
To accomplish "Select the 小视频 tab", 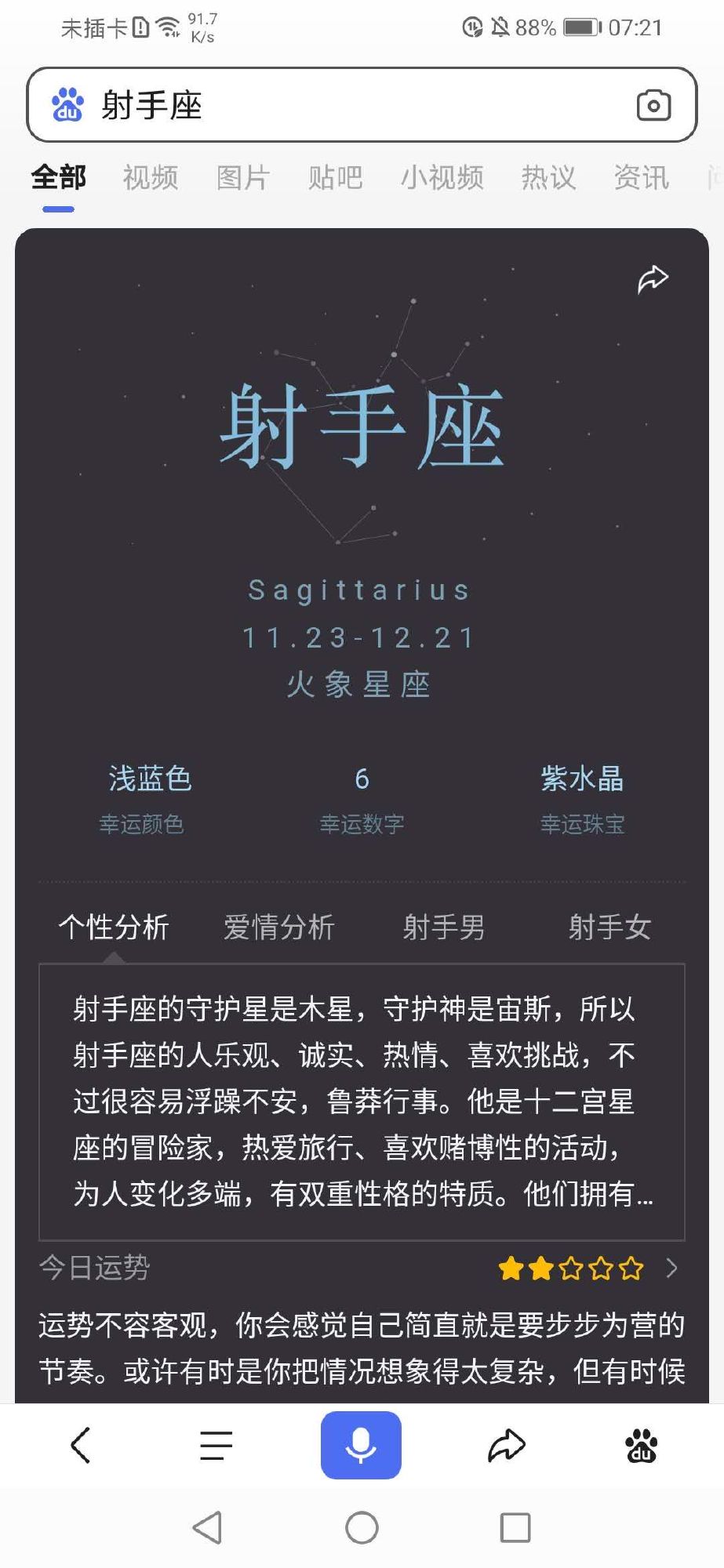I will pos(442,178).
